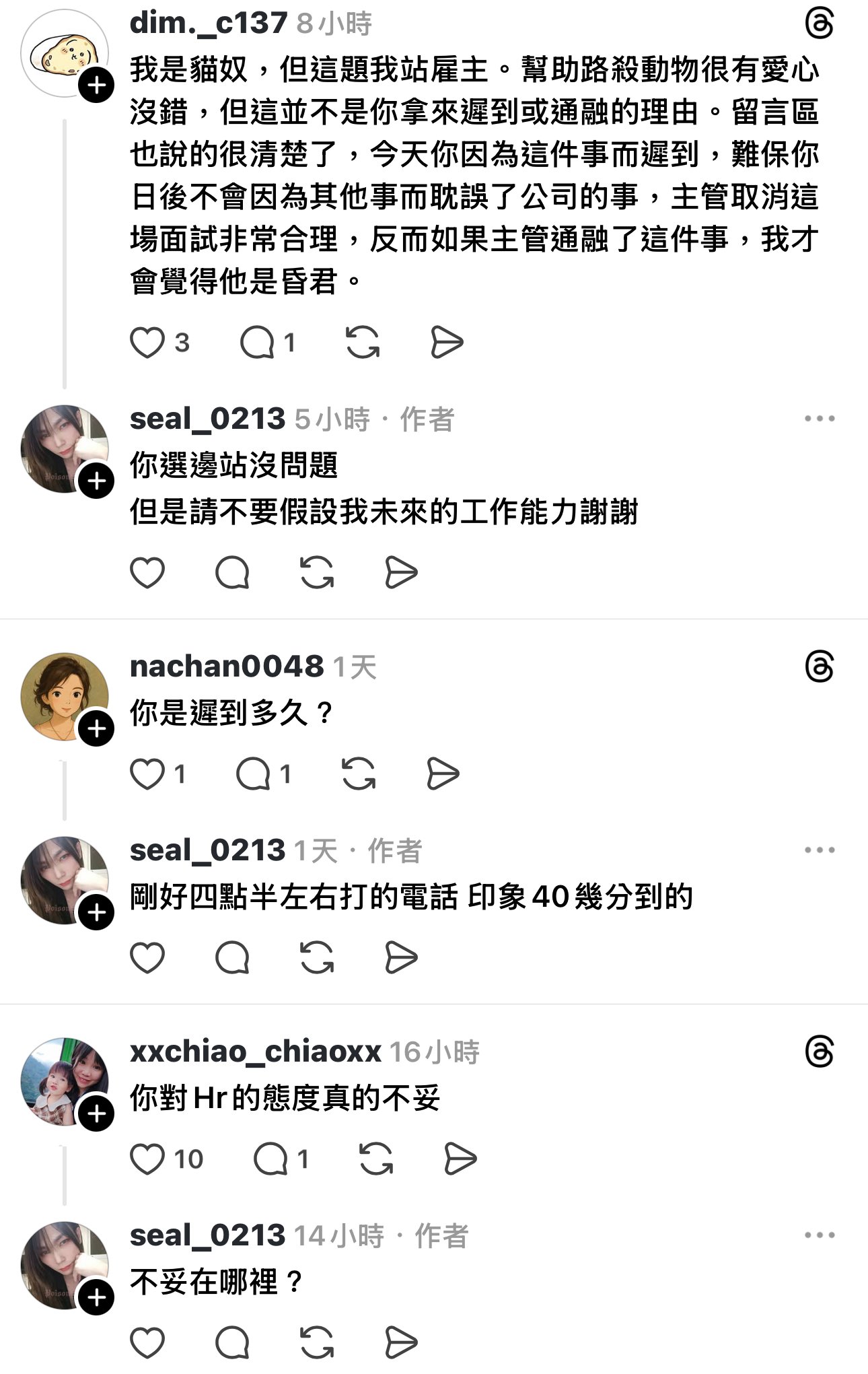Like the comment by dim._c137
The image size is (868, 1374).
(147, 342)
